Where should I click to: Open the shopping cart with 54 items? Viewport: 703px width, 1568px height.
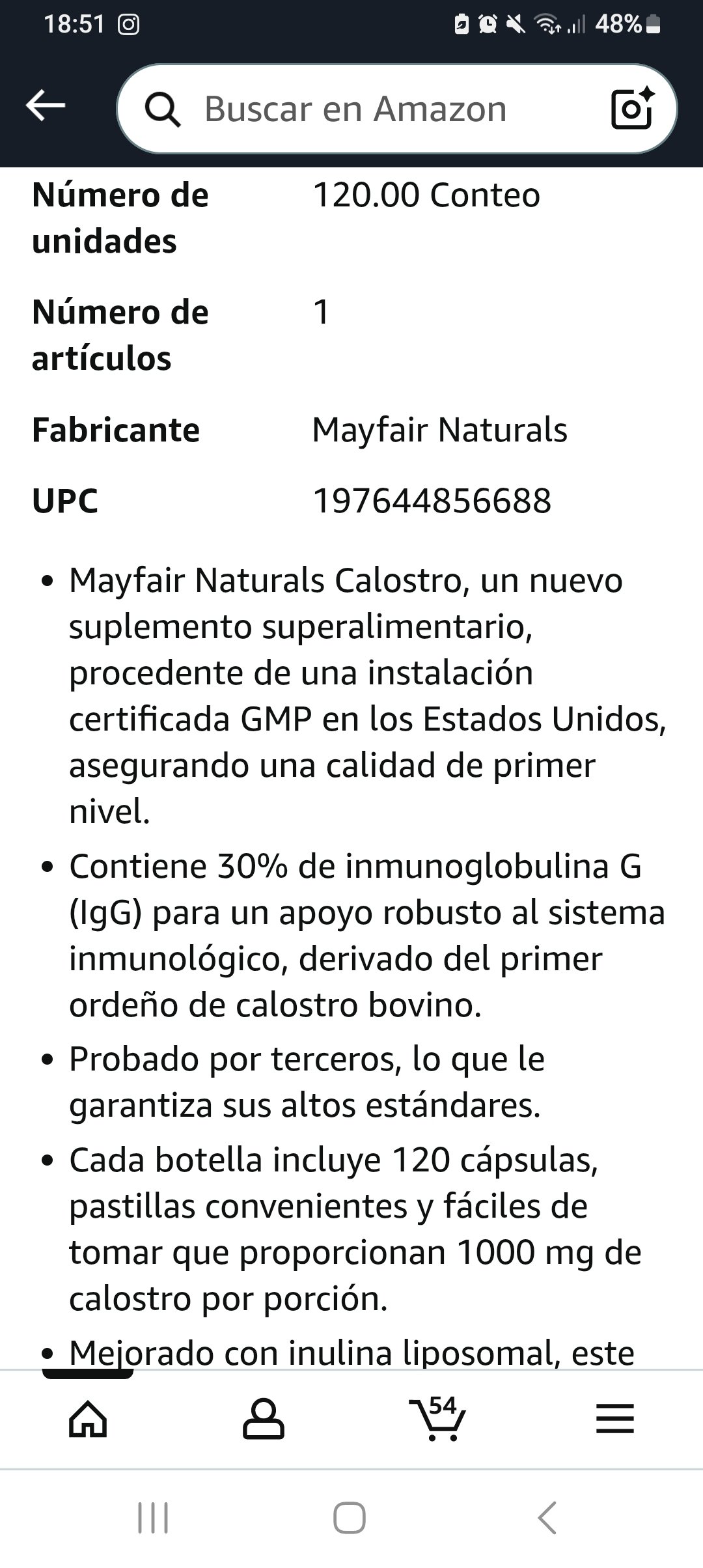438,1418
